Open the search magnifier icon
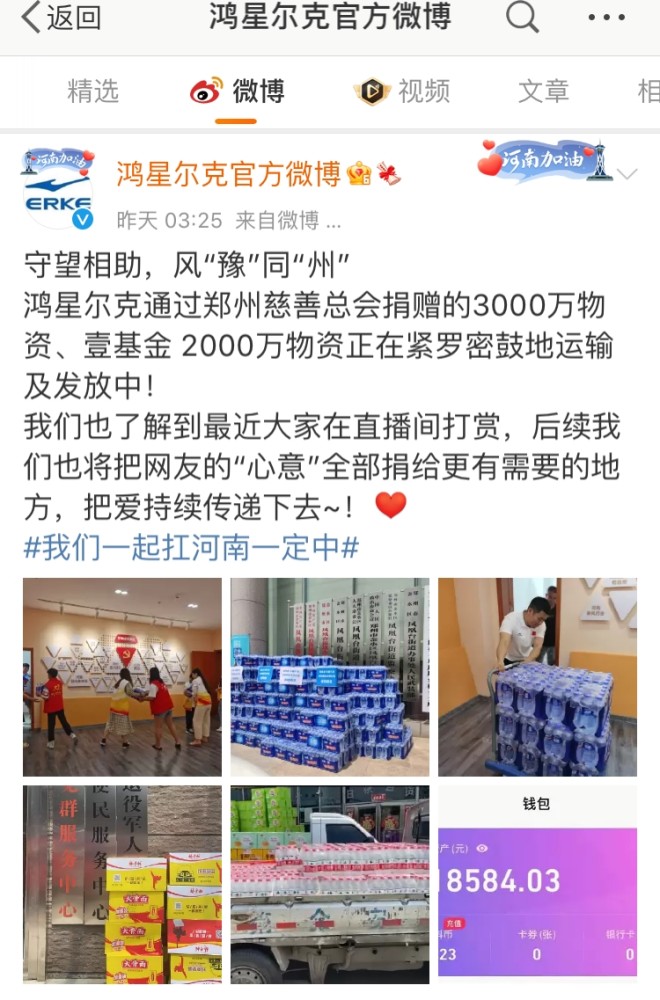The height and width of the screenshot is (1000, 660). tap(522, 17)
